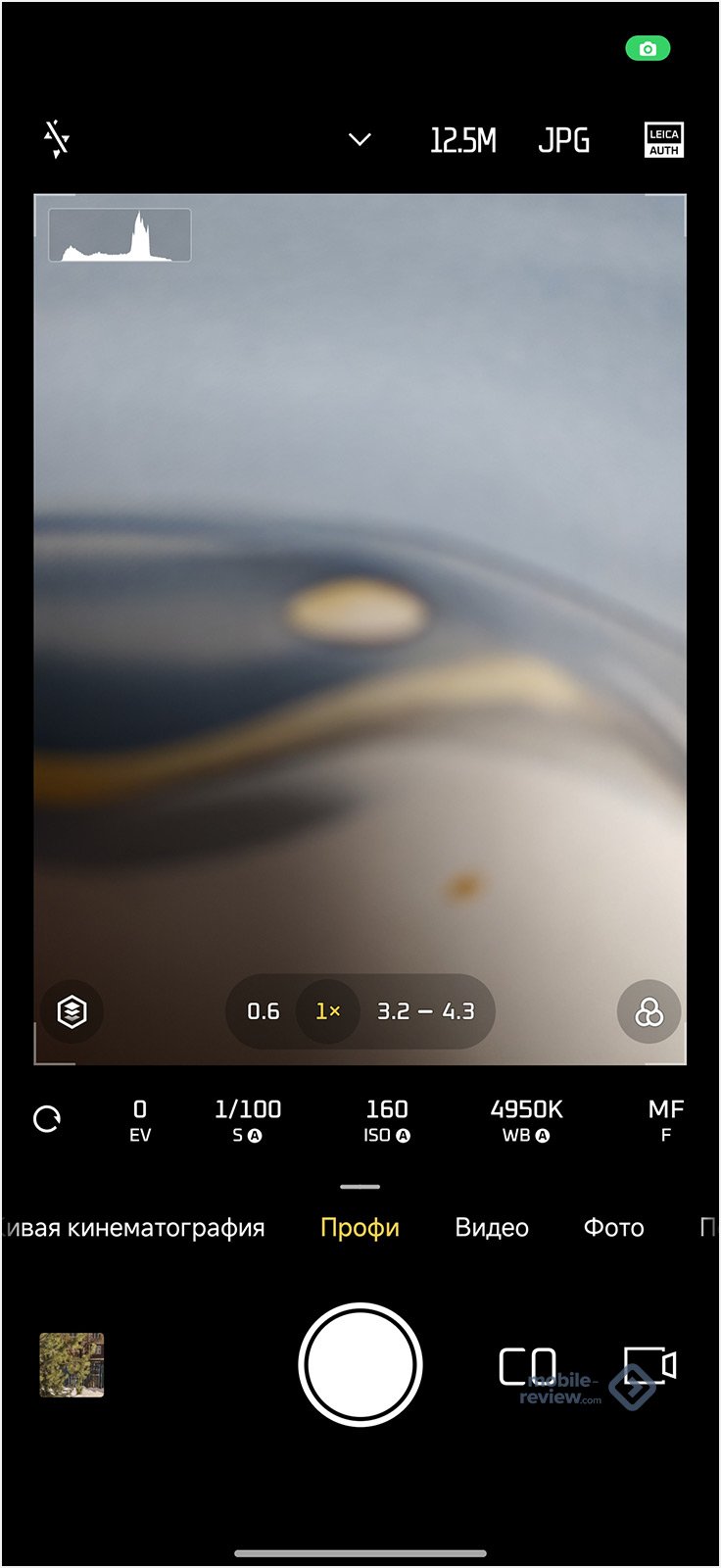Screen dimensions: 721x1568
Task: Adjust the ISO 160 setting
Action: coord(387,1119)
